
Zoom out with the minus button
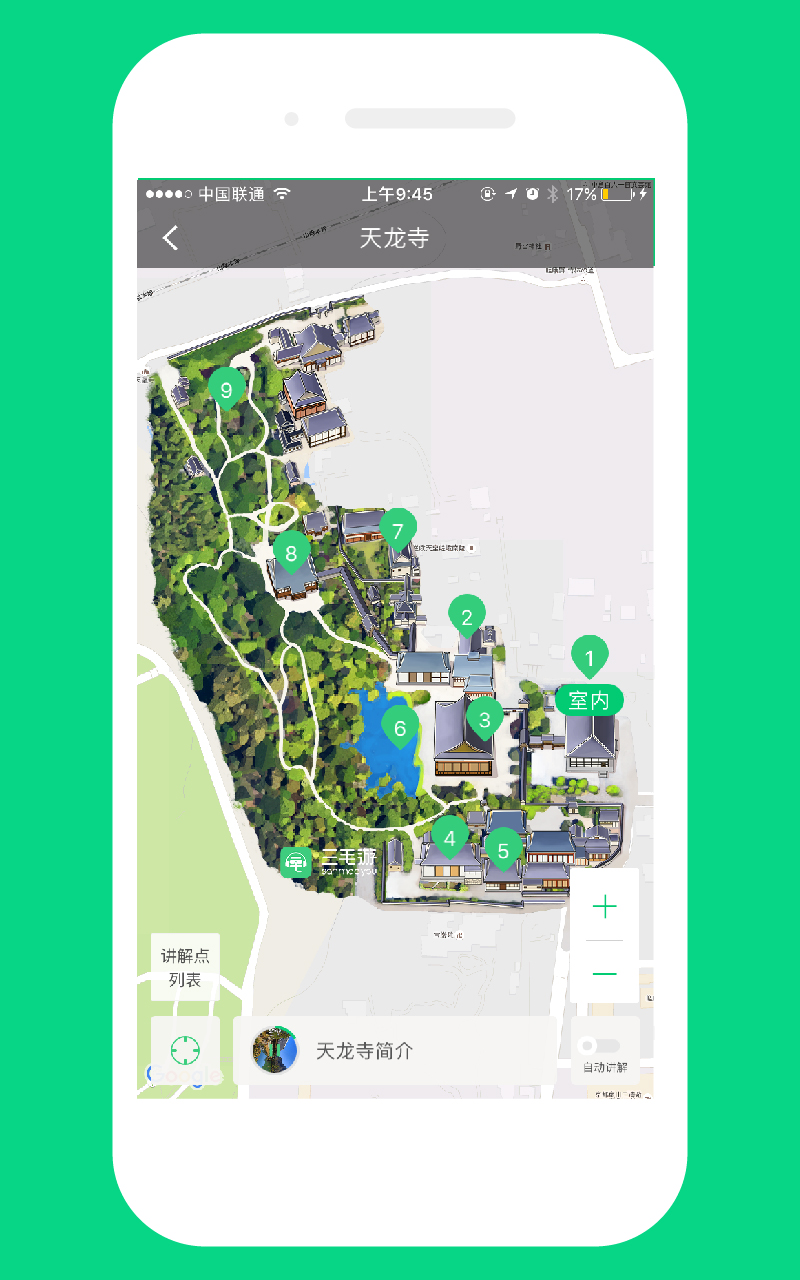pos(604,973)
